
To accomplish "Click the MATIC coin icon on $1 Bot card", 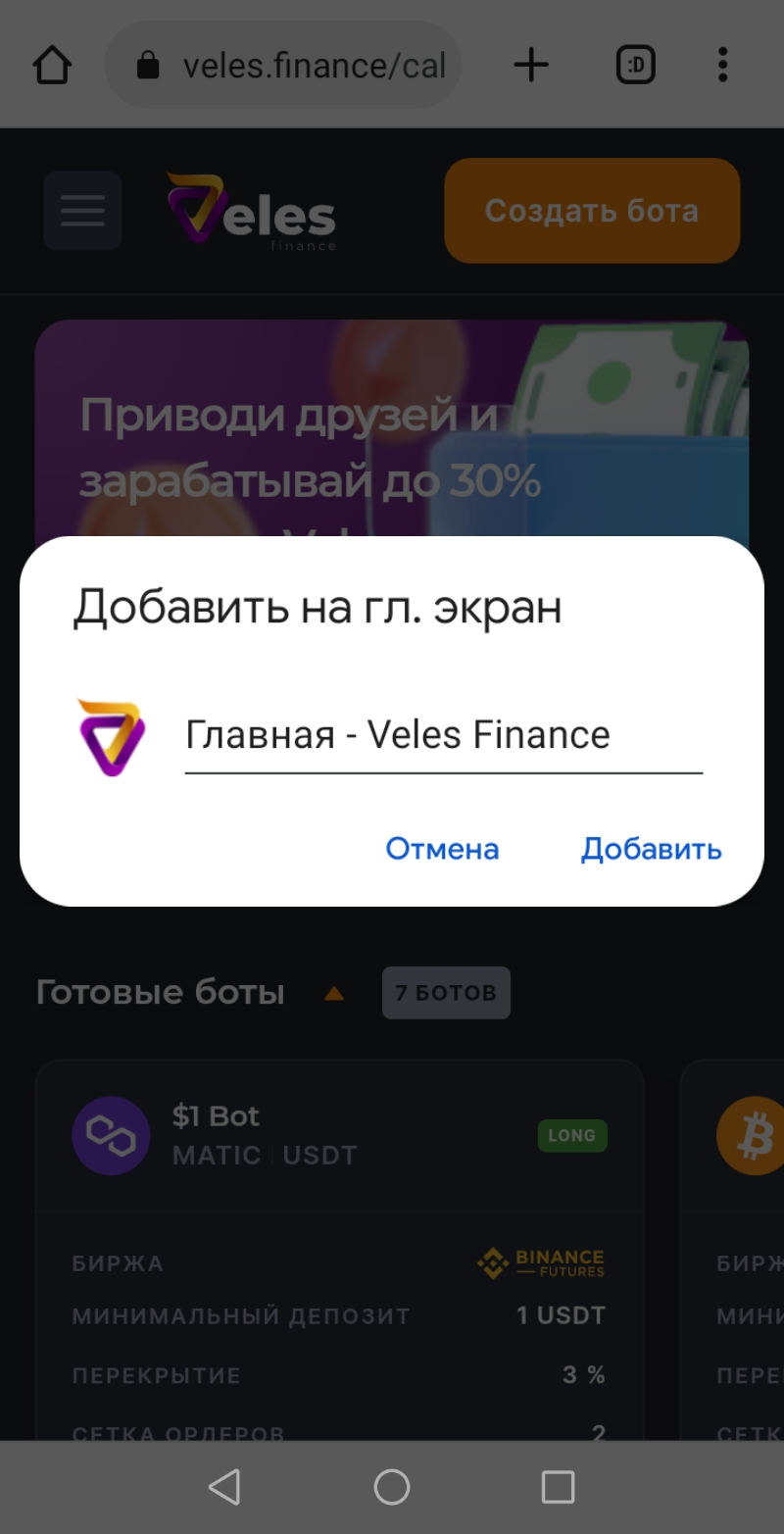I will point(111,1135).
